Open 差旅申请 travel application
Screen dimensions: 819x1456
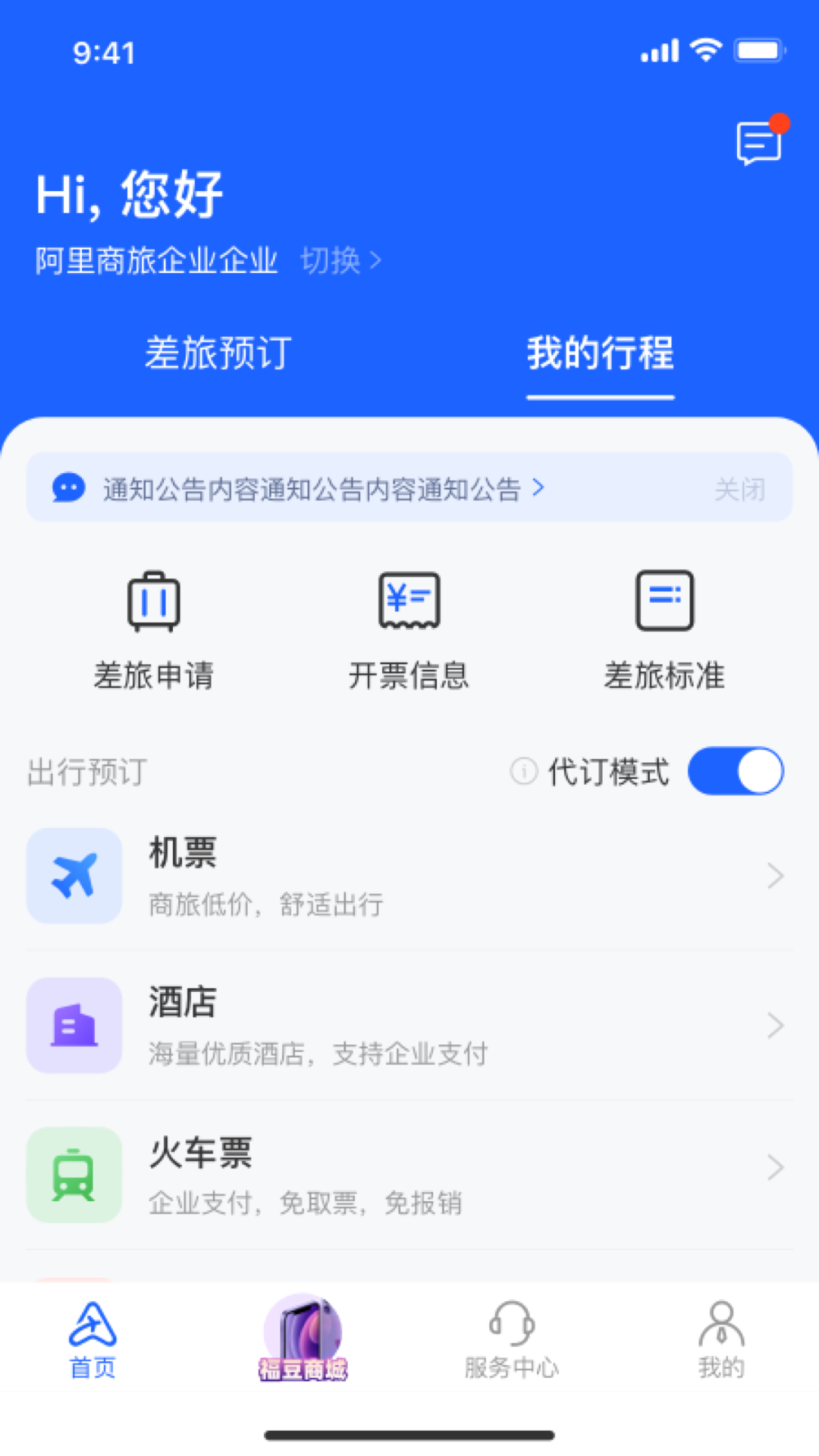[x=154, y=631]
